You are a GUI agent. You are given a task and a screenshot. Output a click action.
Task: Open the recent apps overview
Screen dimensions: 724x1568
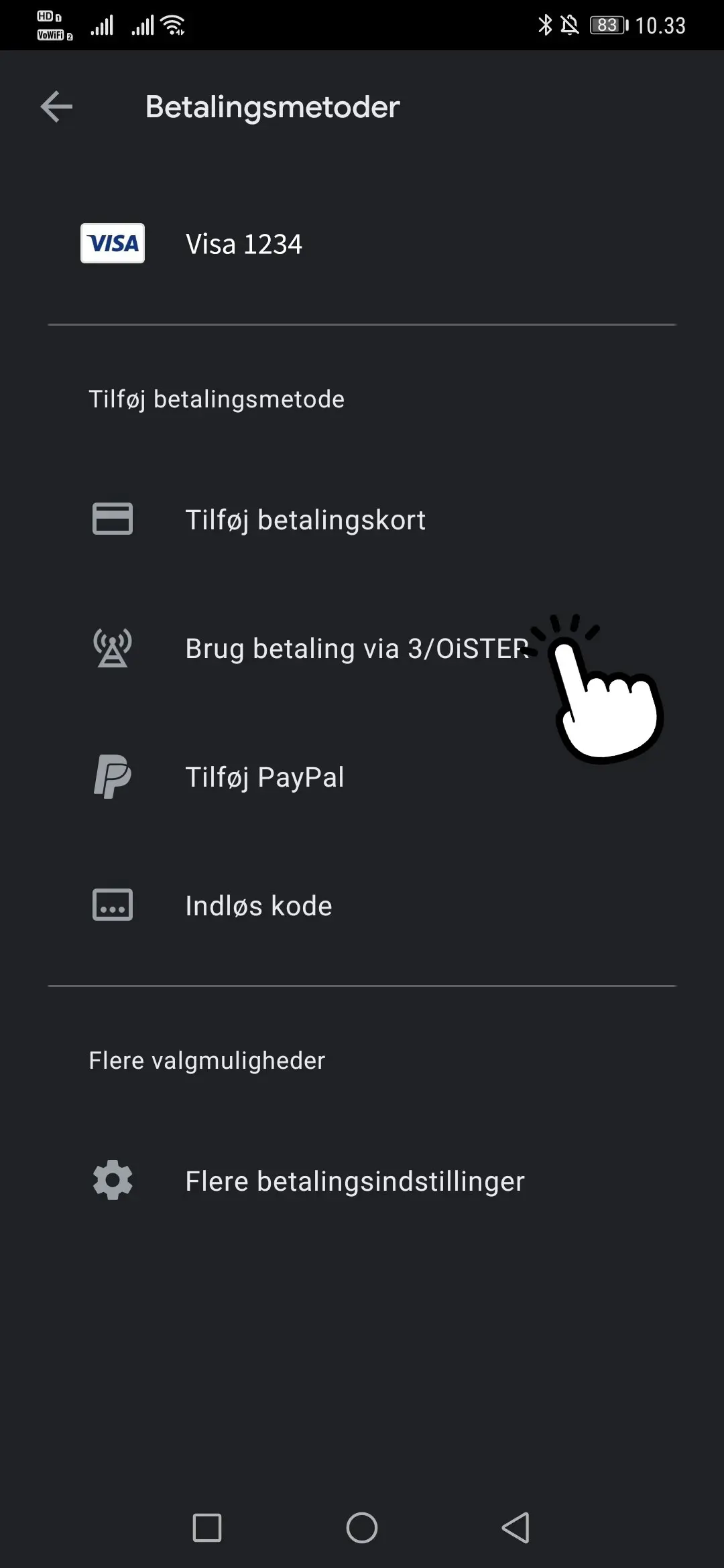tap(207, 1528)
